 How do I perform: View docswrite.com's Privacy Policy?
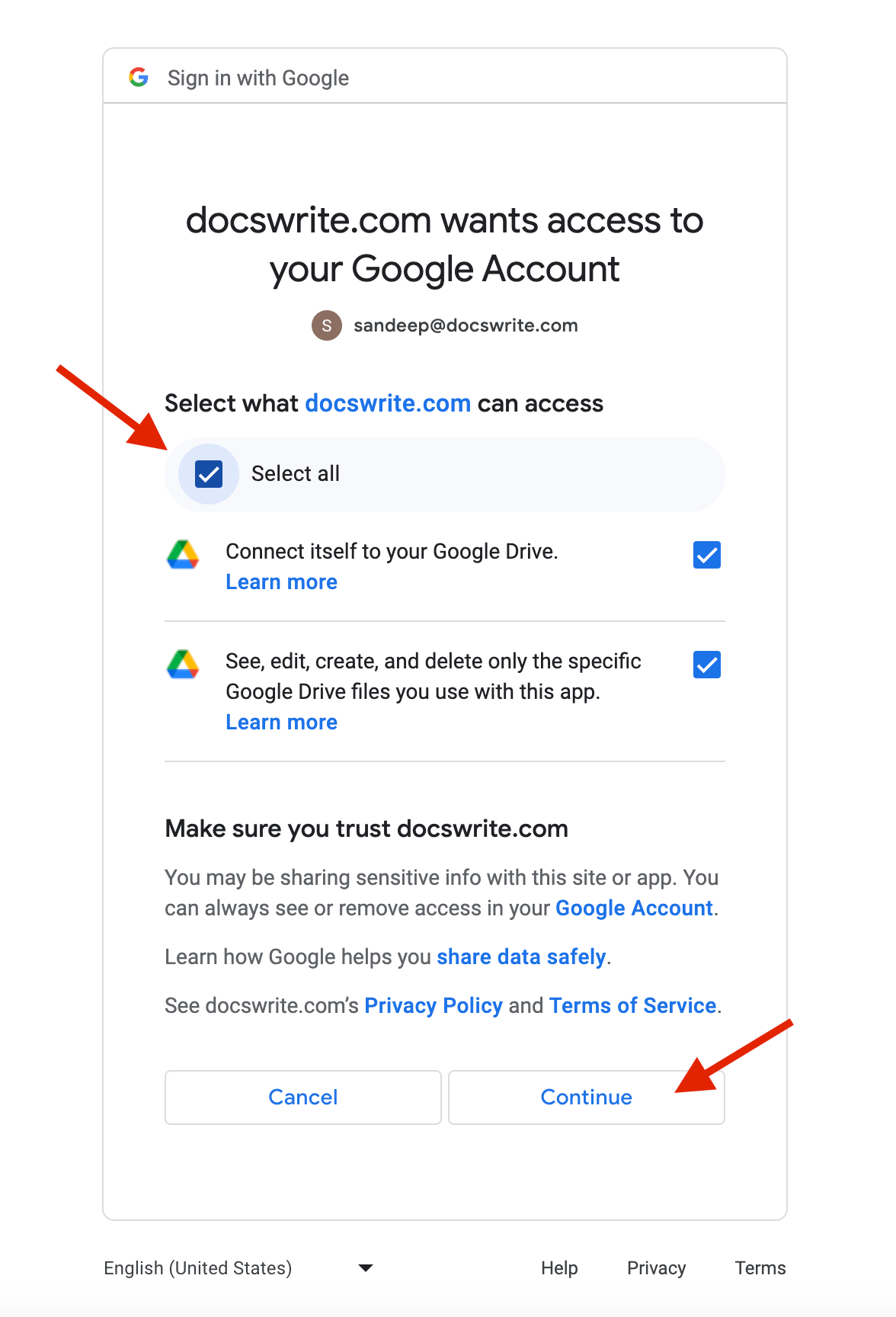coord(434,1006)
